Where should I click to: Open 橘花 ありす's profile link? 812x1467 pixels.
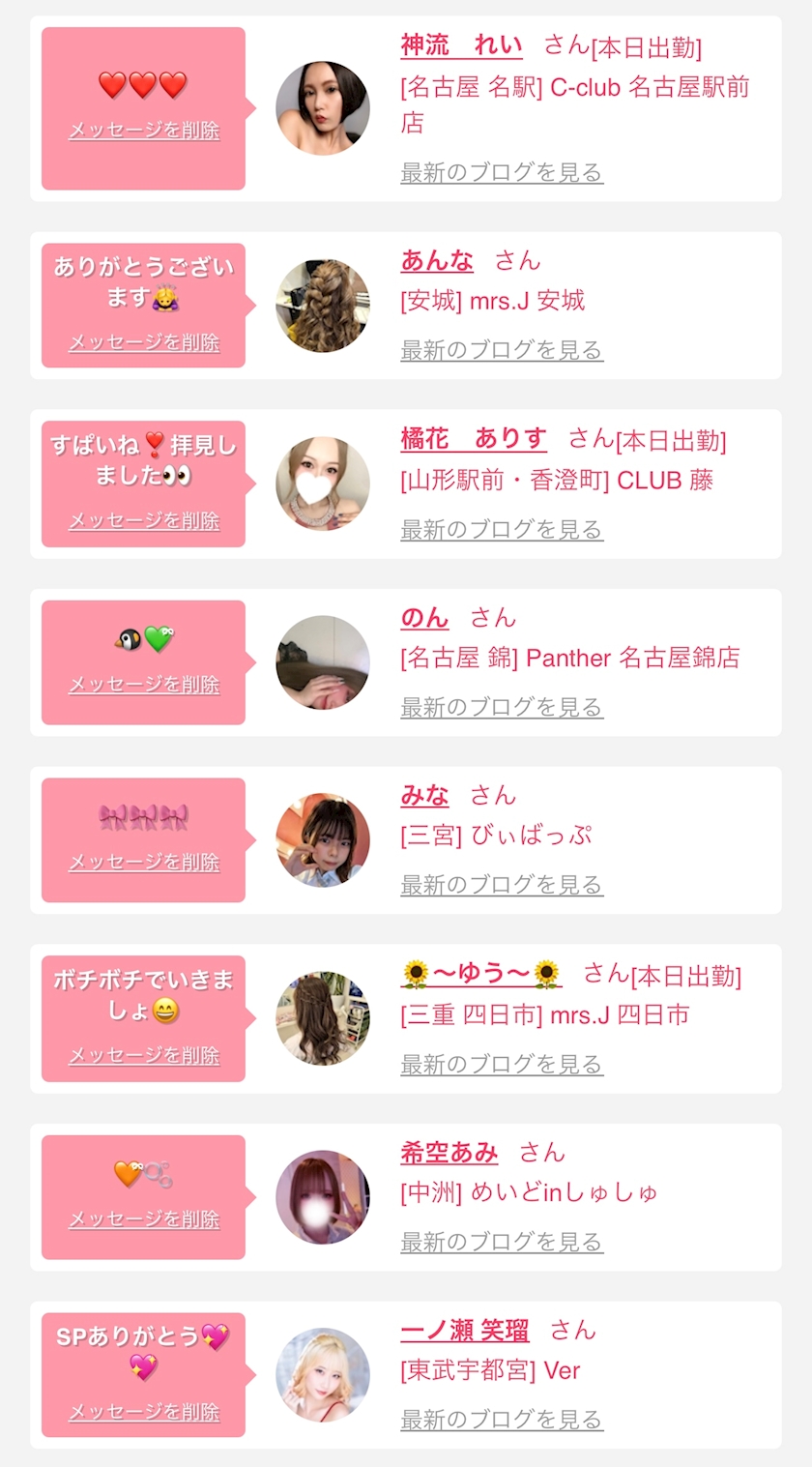click(x=474, y=439)
